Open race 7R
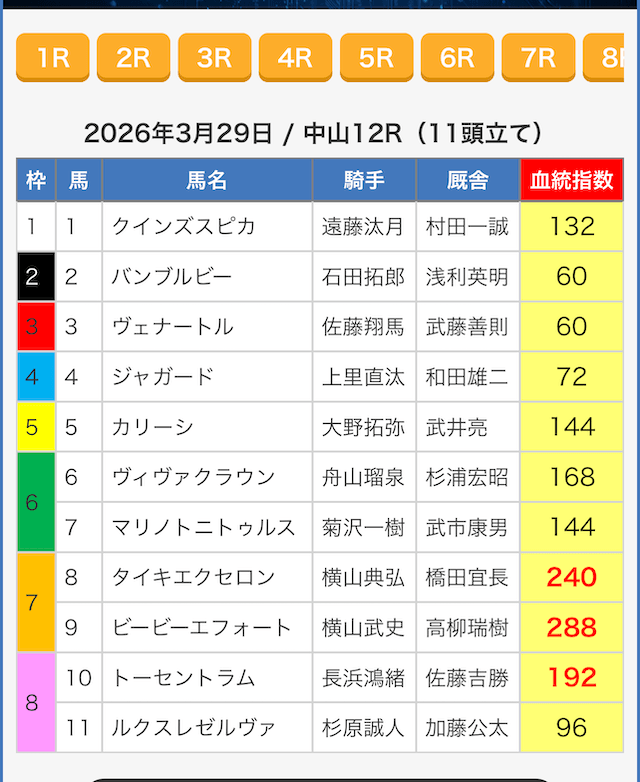Viewport: 640px width, 782px height. pos(538,58)
